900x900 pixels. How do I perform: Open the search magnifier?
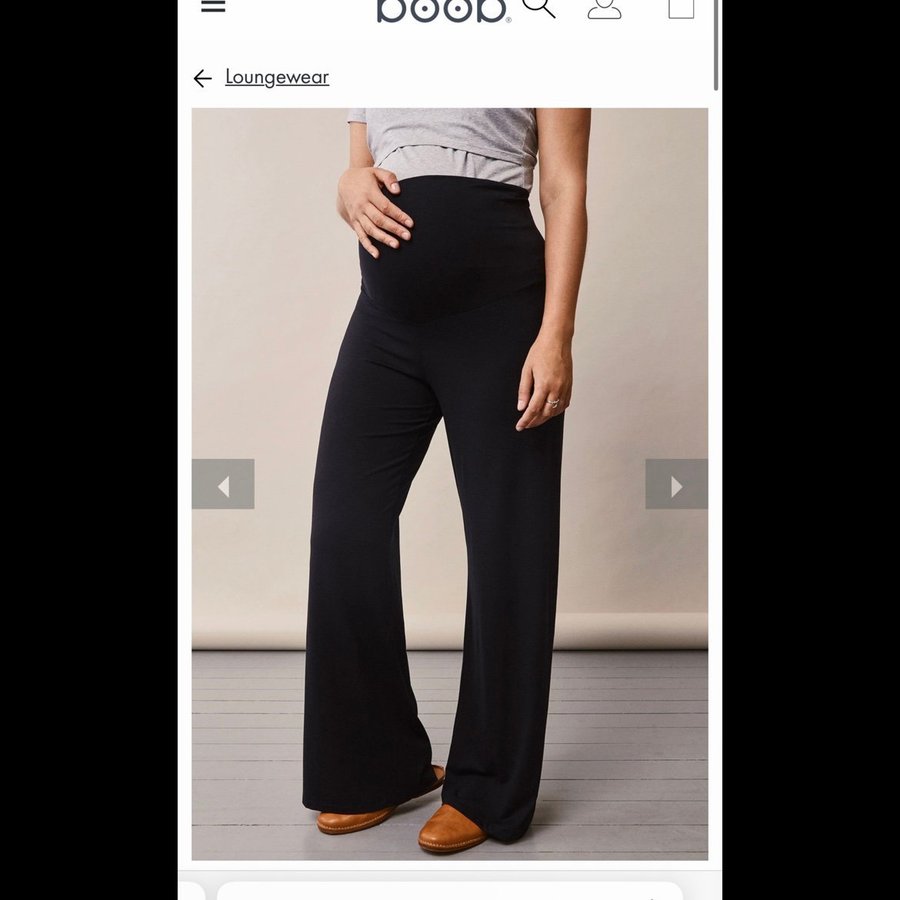coord(538,7)
